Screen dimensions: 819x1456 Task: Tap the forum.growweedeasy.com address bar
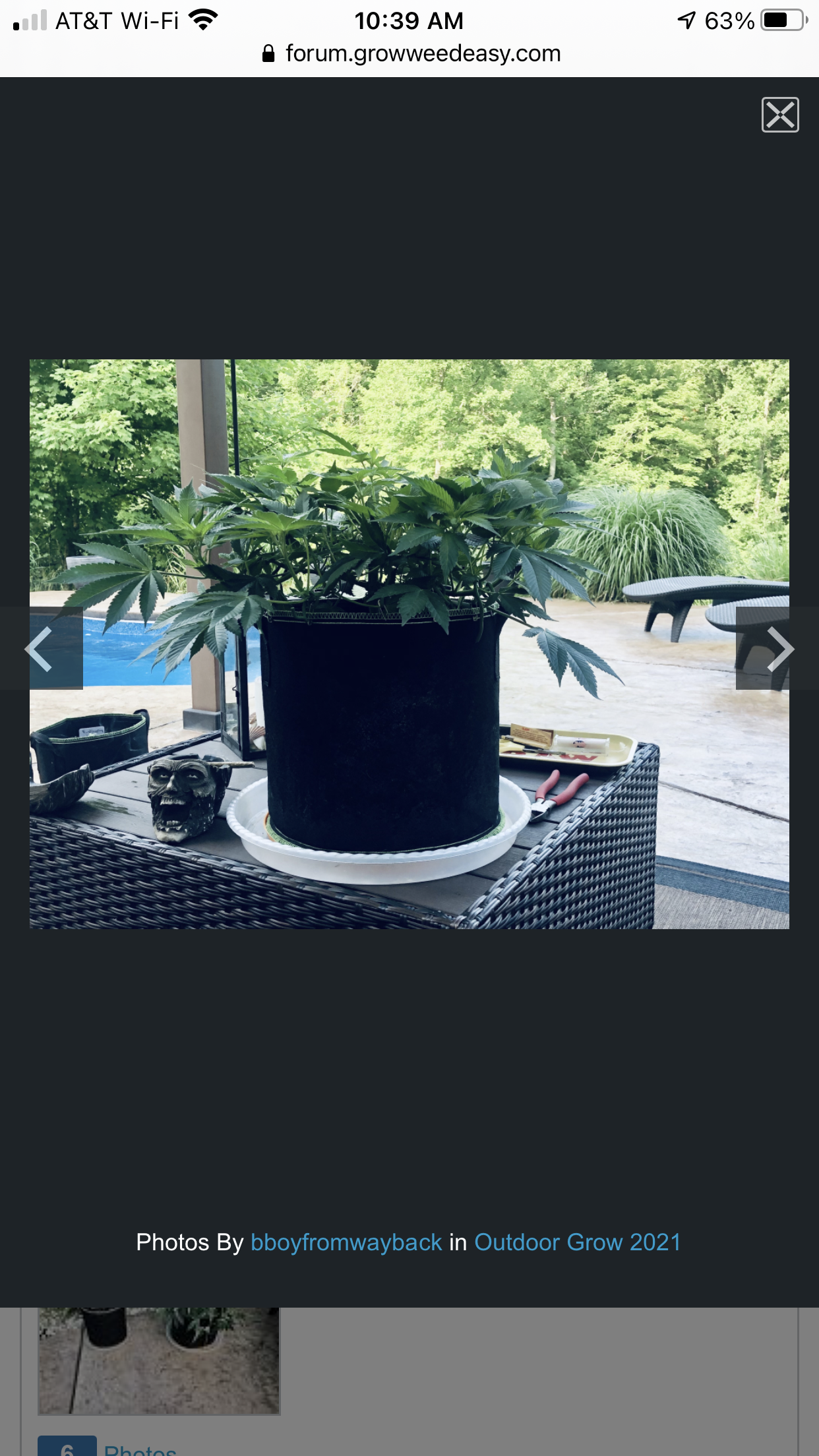pos(410,53)
